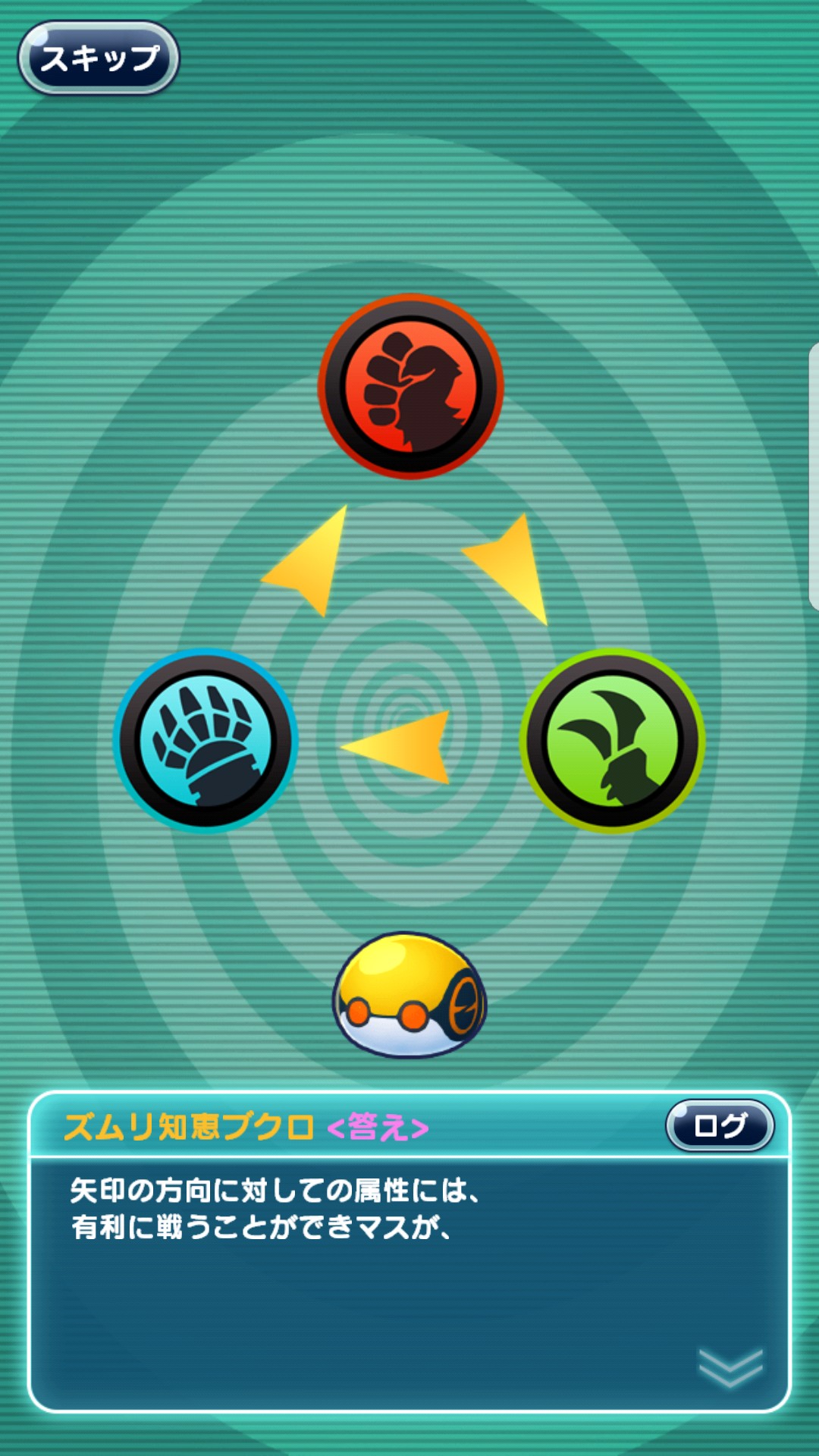
Task: Tap the スキップ (skip) button
Action: tap(99, 58)
